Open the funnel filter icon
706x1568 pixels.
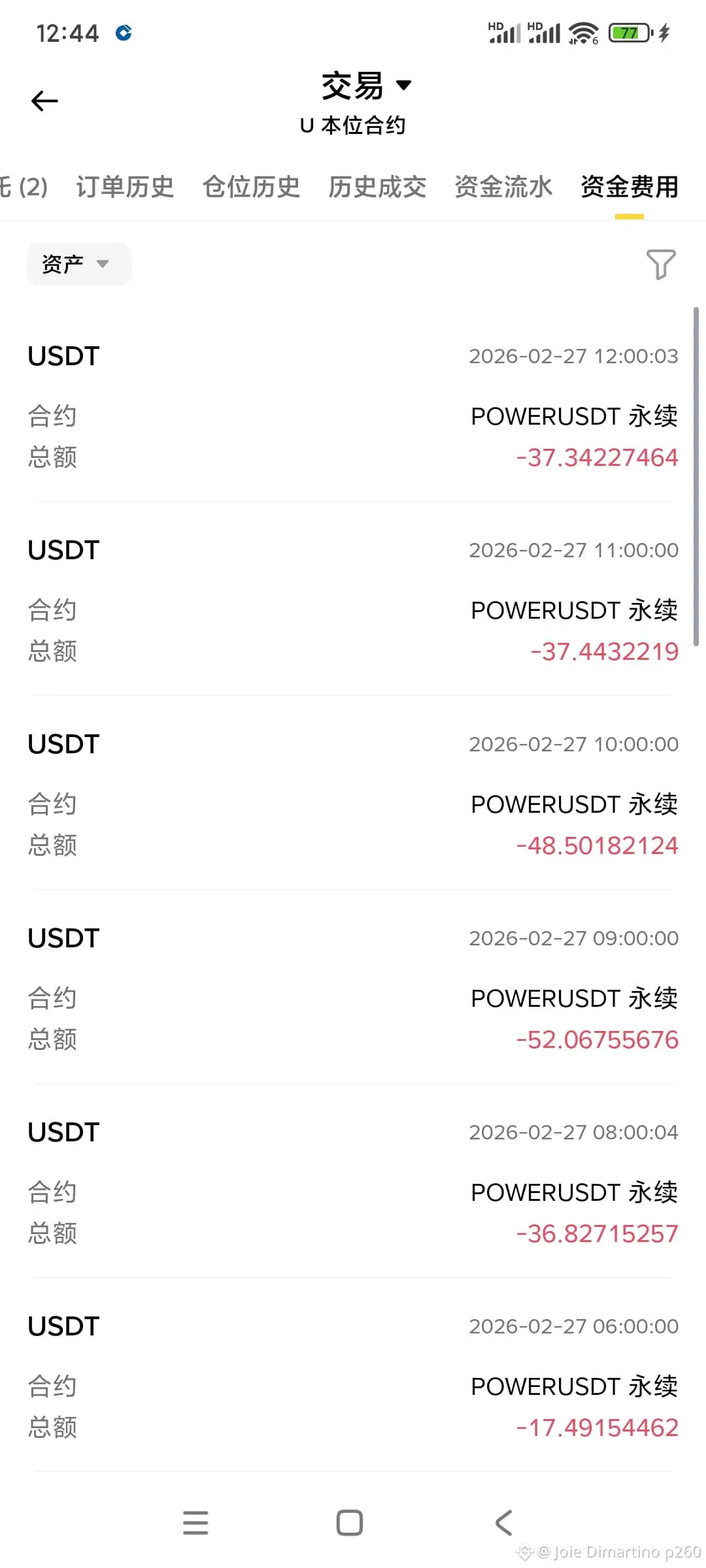pos(660,264)
